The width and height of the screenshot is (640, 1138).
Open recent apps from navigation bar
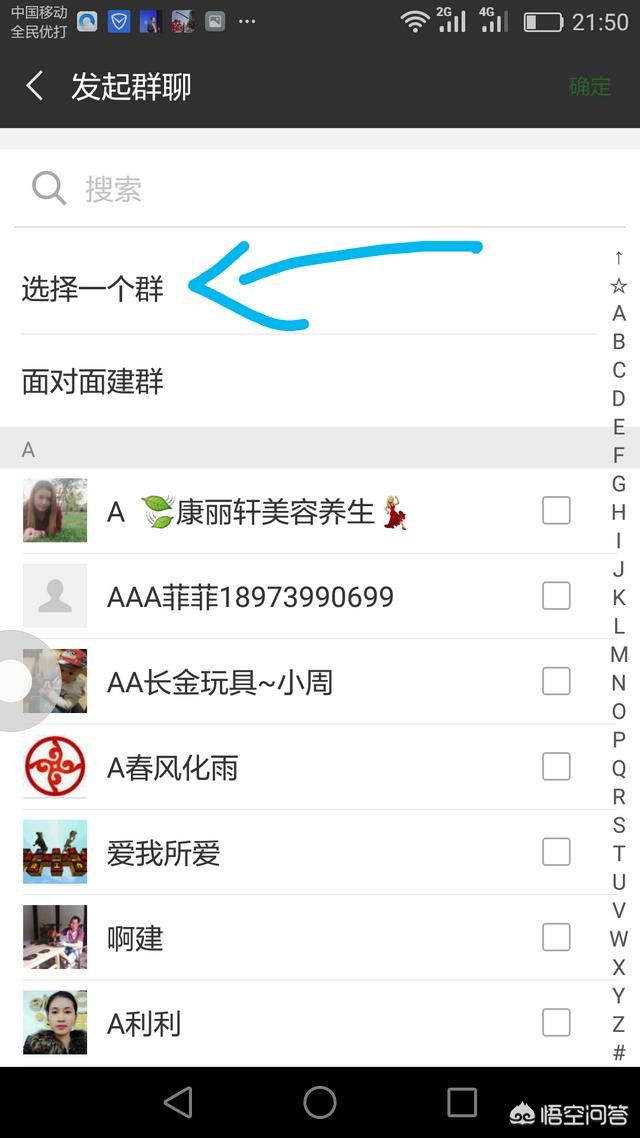coord(461,1102)
